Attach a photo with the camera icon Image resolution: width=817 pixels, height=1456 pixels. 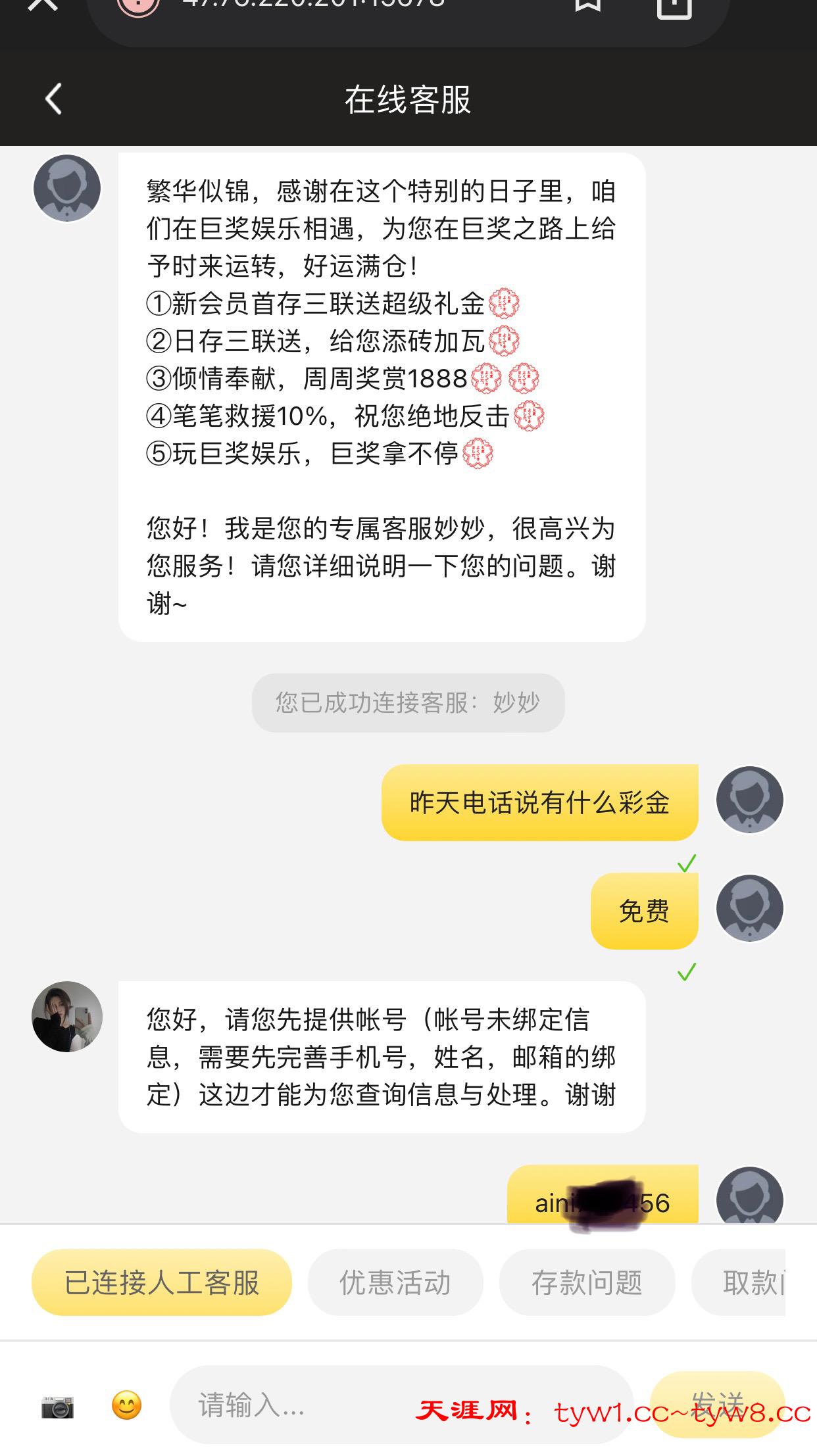[x=58, y=1406]
